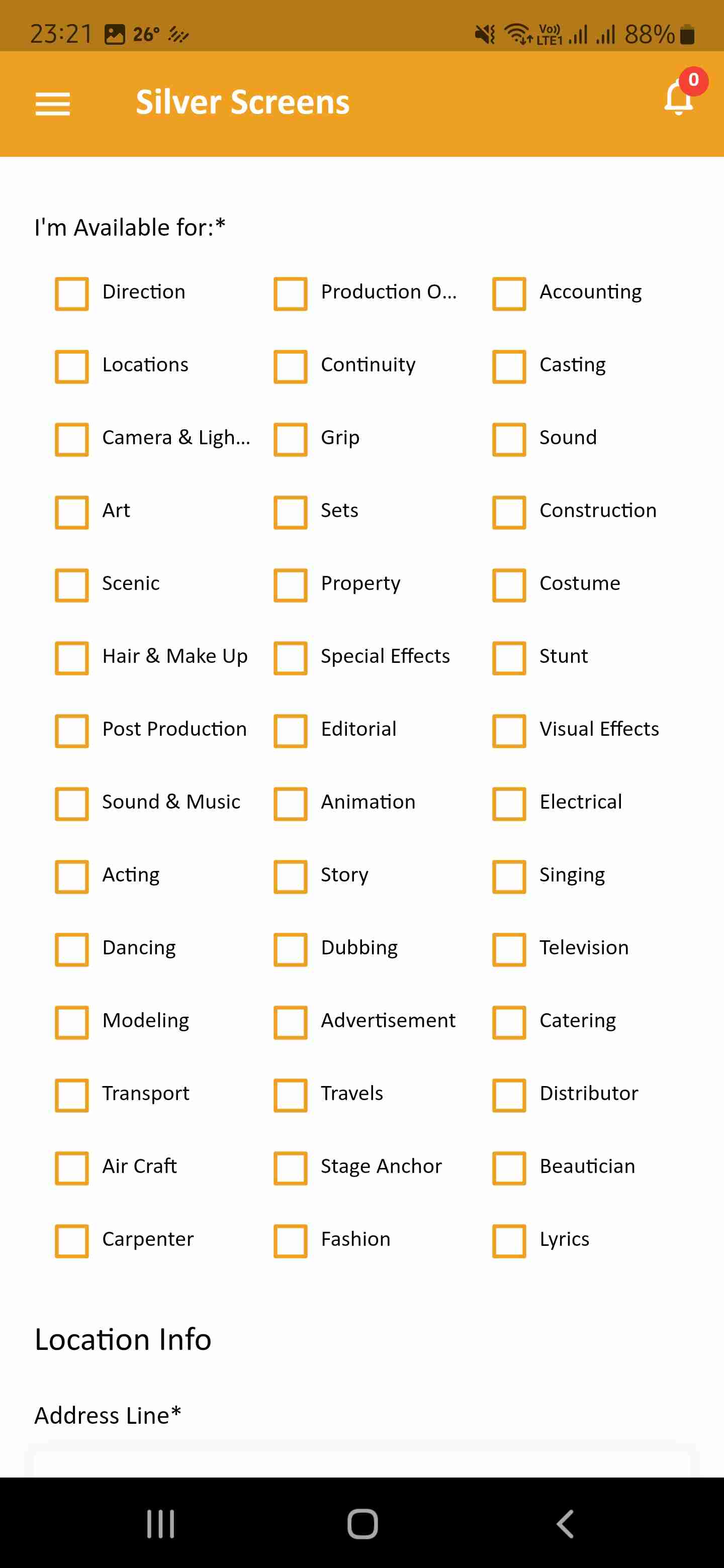Go back using system back button
Viewport: 724px width, 1568px height.
pos(565,1524)
